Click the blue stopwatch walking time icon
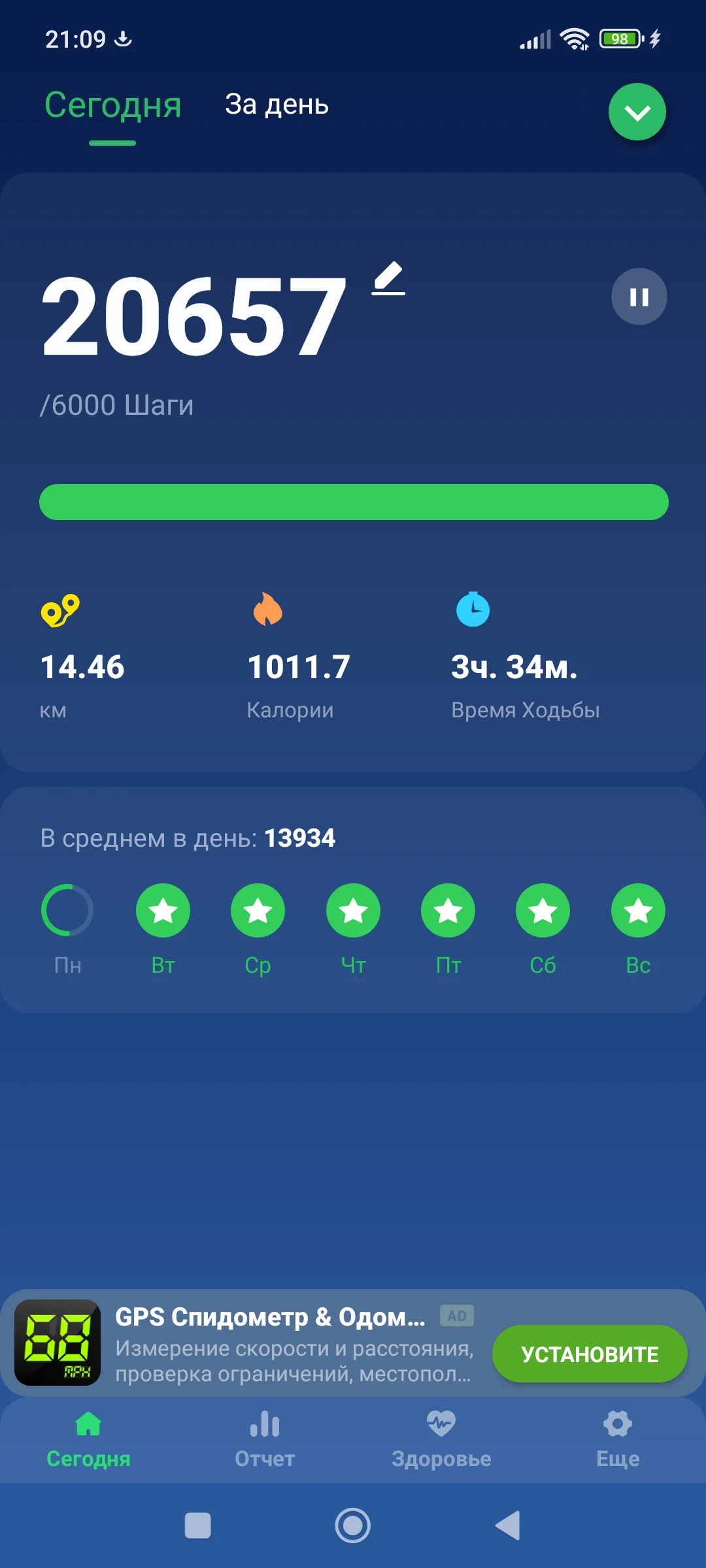706x1568 pixels. pos(473,611)
